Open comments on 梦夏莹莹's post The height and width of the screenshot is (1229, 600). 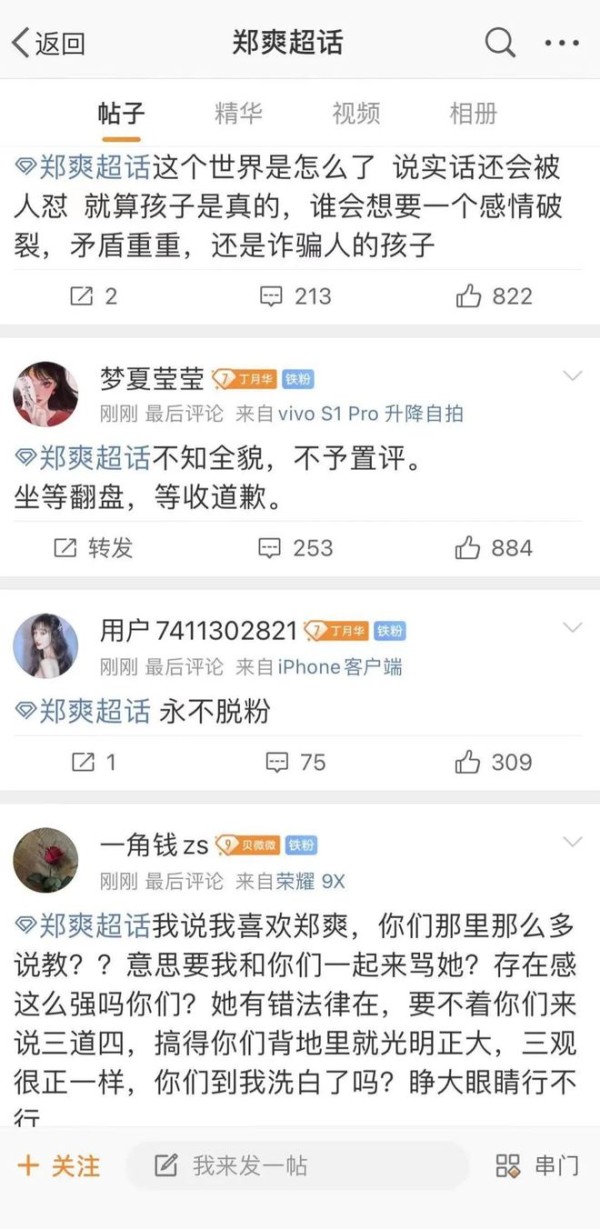point(295,548)
